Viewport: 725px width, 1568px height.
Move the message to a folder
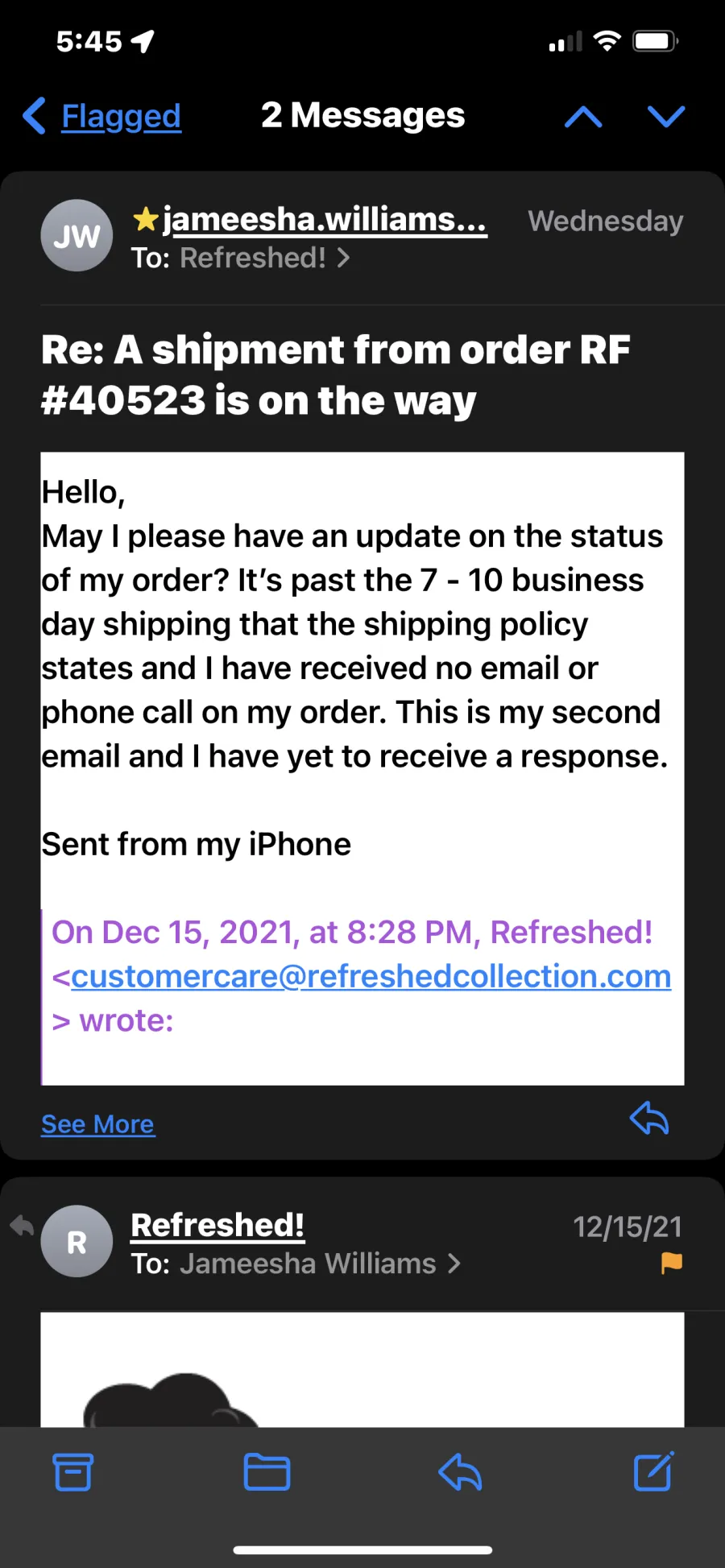pyautogui.click(x=267, y=1472)
